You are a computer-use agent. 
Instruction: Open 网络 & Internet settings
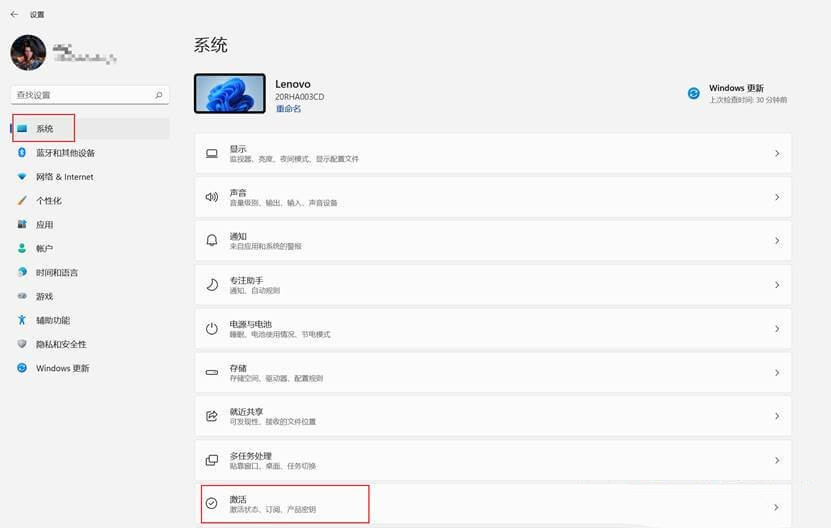(x=64, y=177)
